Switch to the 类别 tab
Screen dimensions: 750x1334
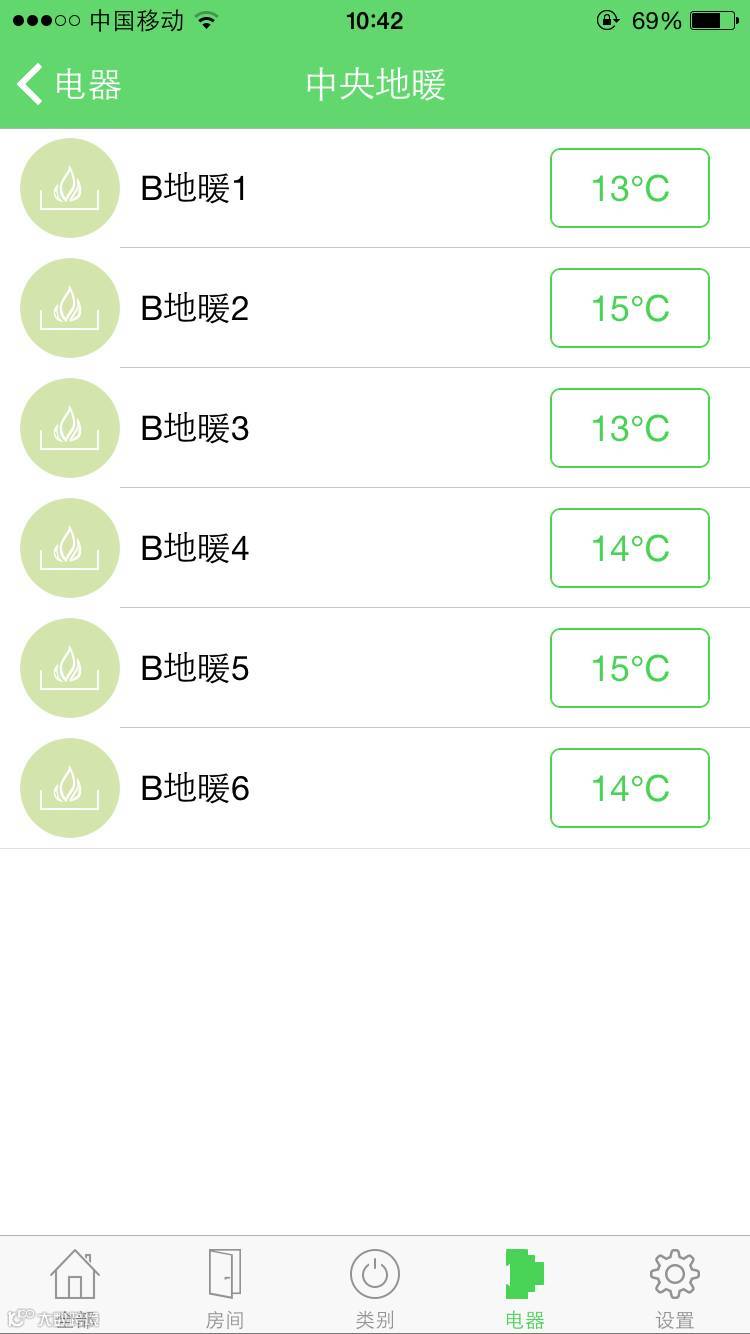(x=375, y=1287)
